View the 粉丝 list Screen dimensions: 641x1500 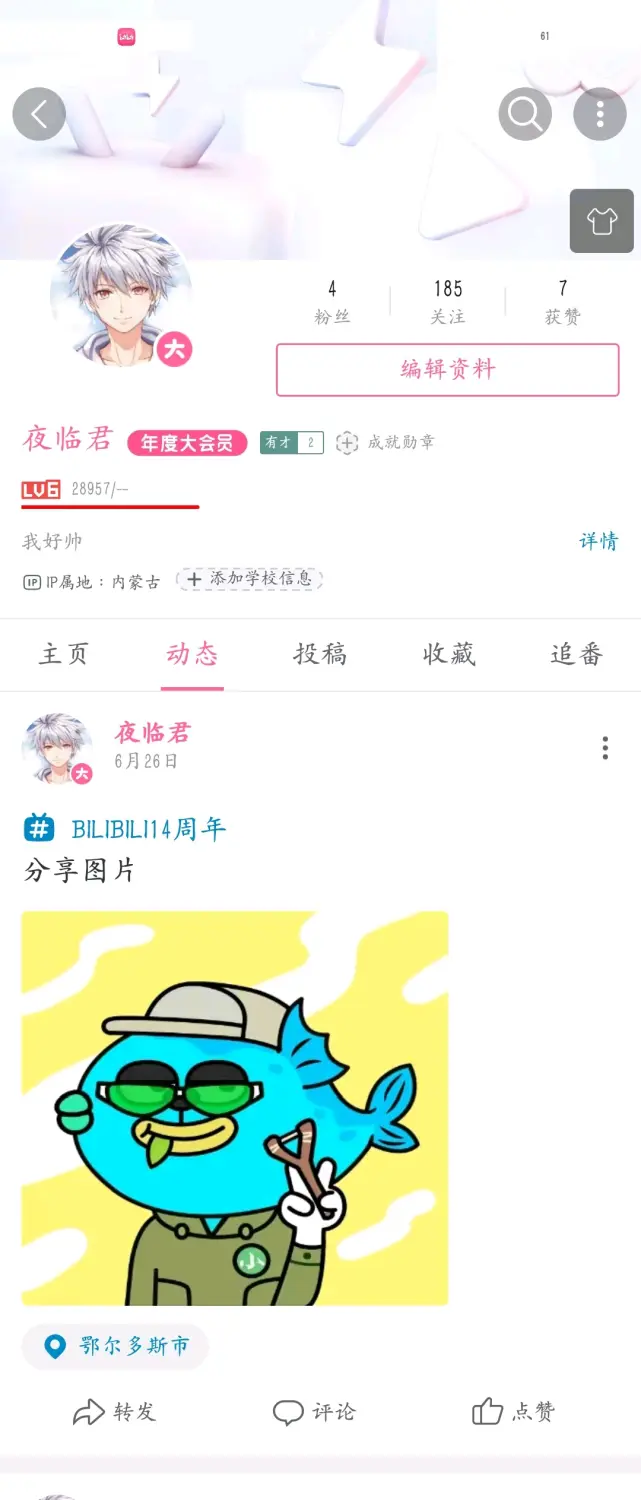point(332,302)
